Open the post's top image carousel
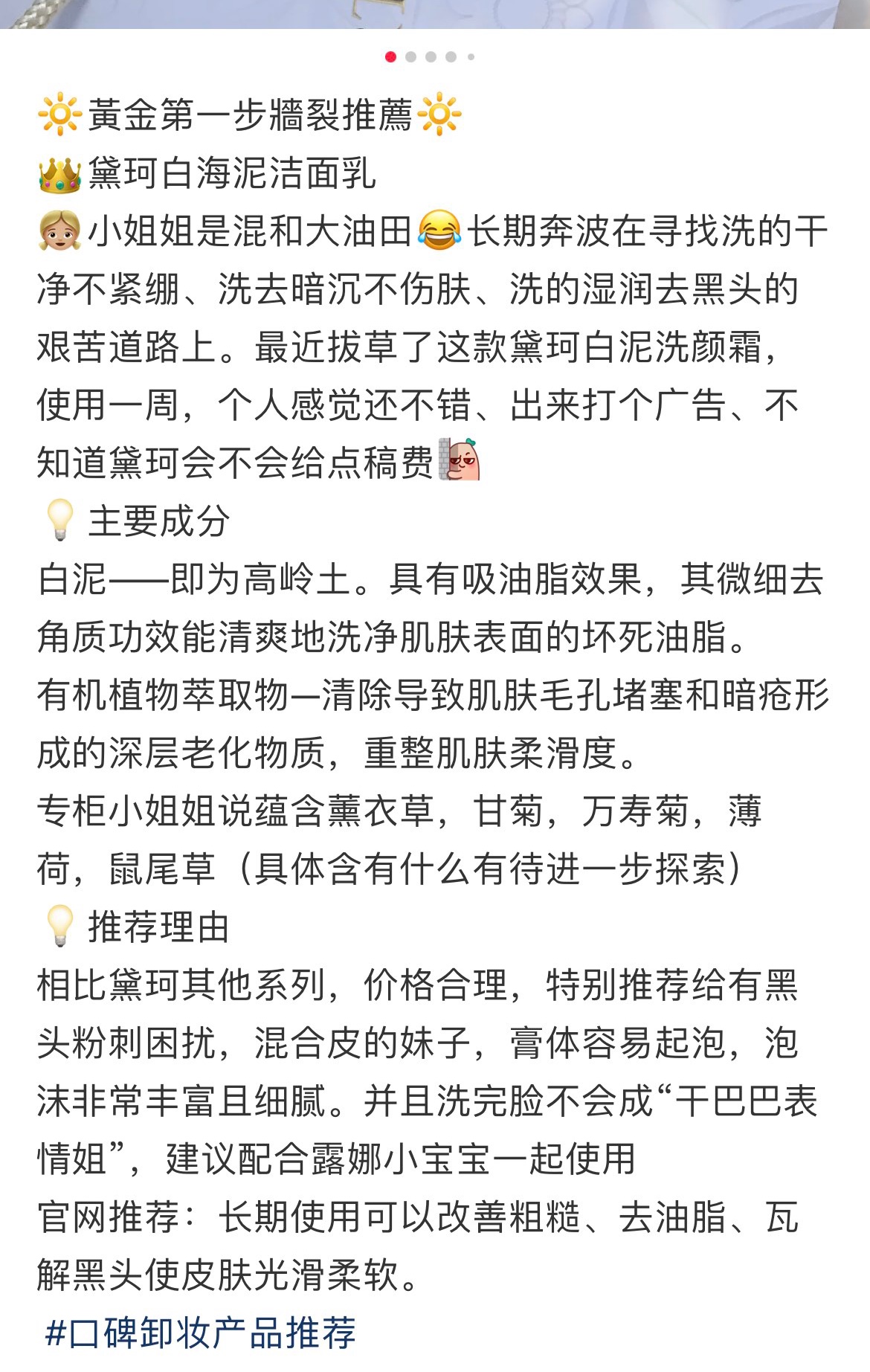The image size is (870, 1372). click(x=435, y=13)
